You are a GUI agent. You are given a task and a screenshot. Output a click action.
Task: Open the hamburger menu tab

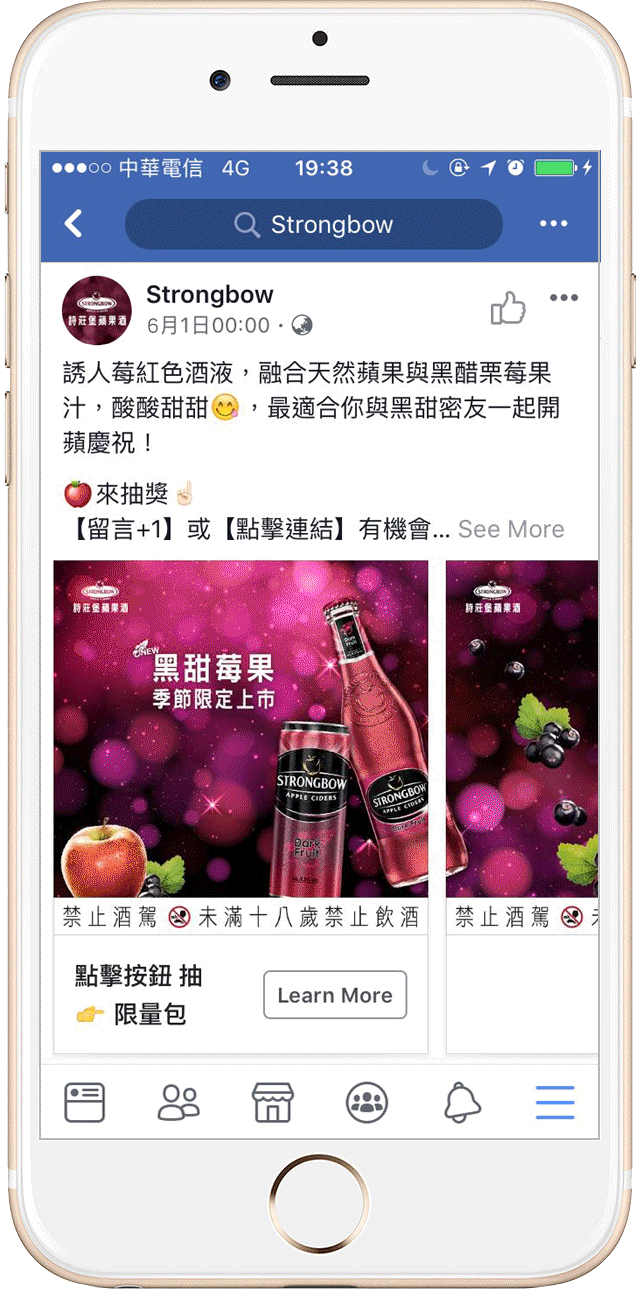[x=555, y=1102]
